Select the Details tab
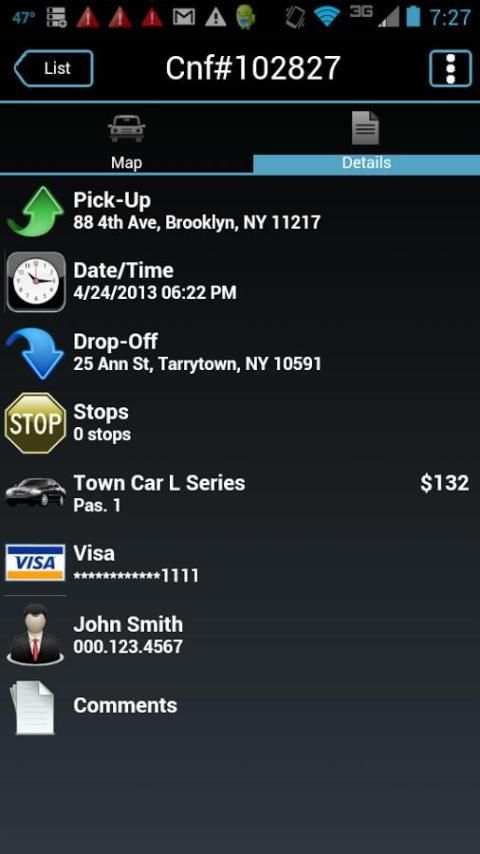The image size is (480, 854). click(x=366, y=139)
